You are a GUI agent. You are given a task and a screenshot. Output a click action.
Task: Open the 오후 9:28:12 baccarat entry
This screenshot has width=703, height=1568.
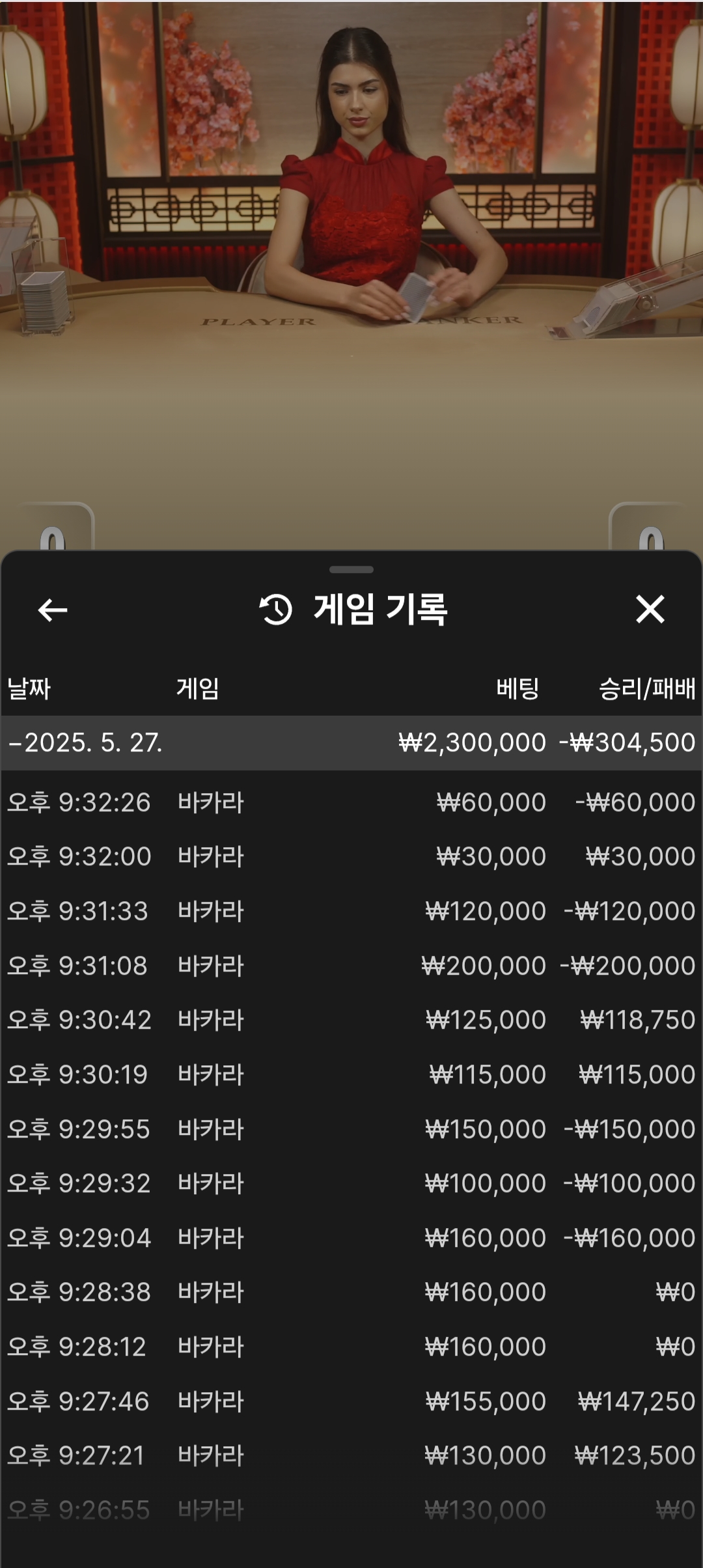(351, 1347)
